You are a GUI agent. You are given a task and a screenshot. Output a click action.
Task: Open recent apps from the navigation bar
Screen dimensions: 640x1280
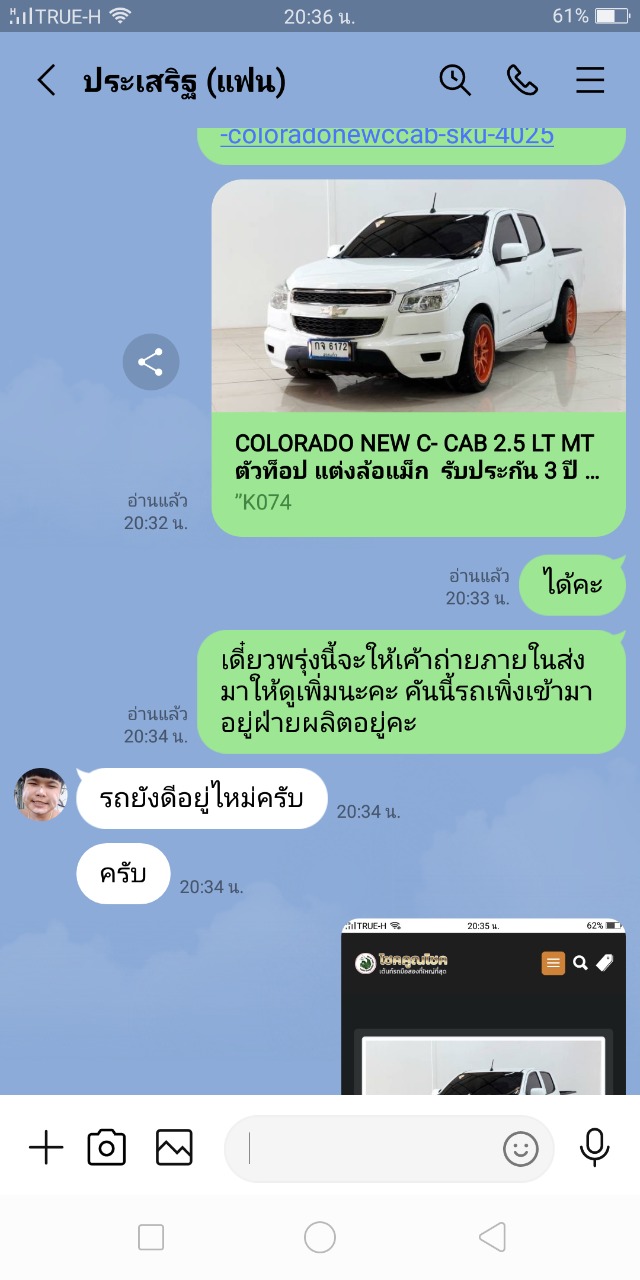click(x=151, y=1238)
